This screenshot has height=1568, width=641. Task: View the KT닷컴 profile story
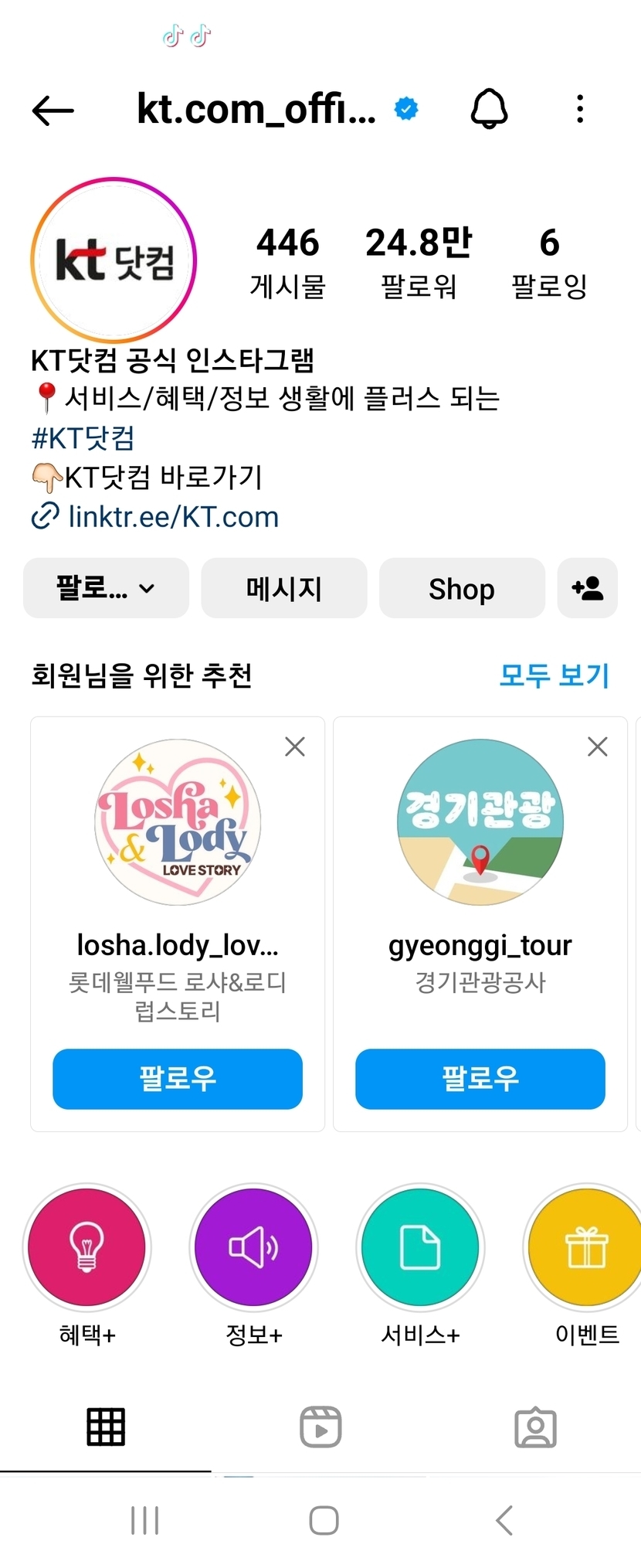tap(114, 260)
